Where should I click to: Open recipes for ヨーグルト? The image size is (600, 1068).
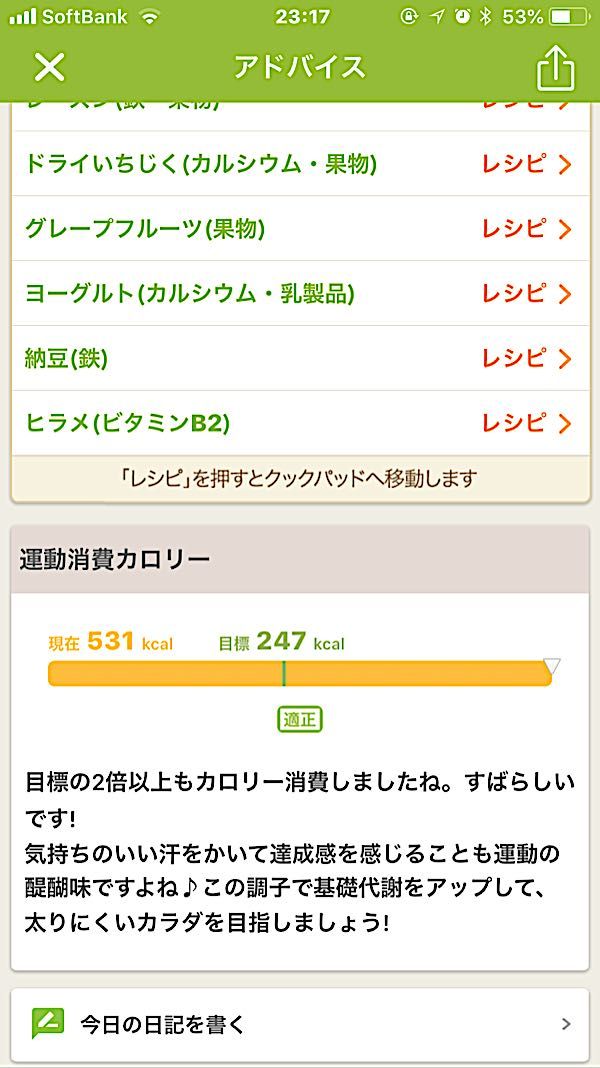click(526, 294)
